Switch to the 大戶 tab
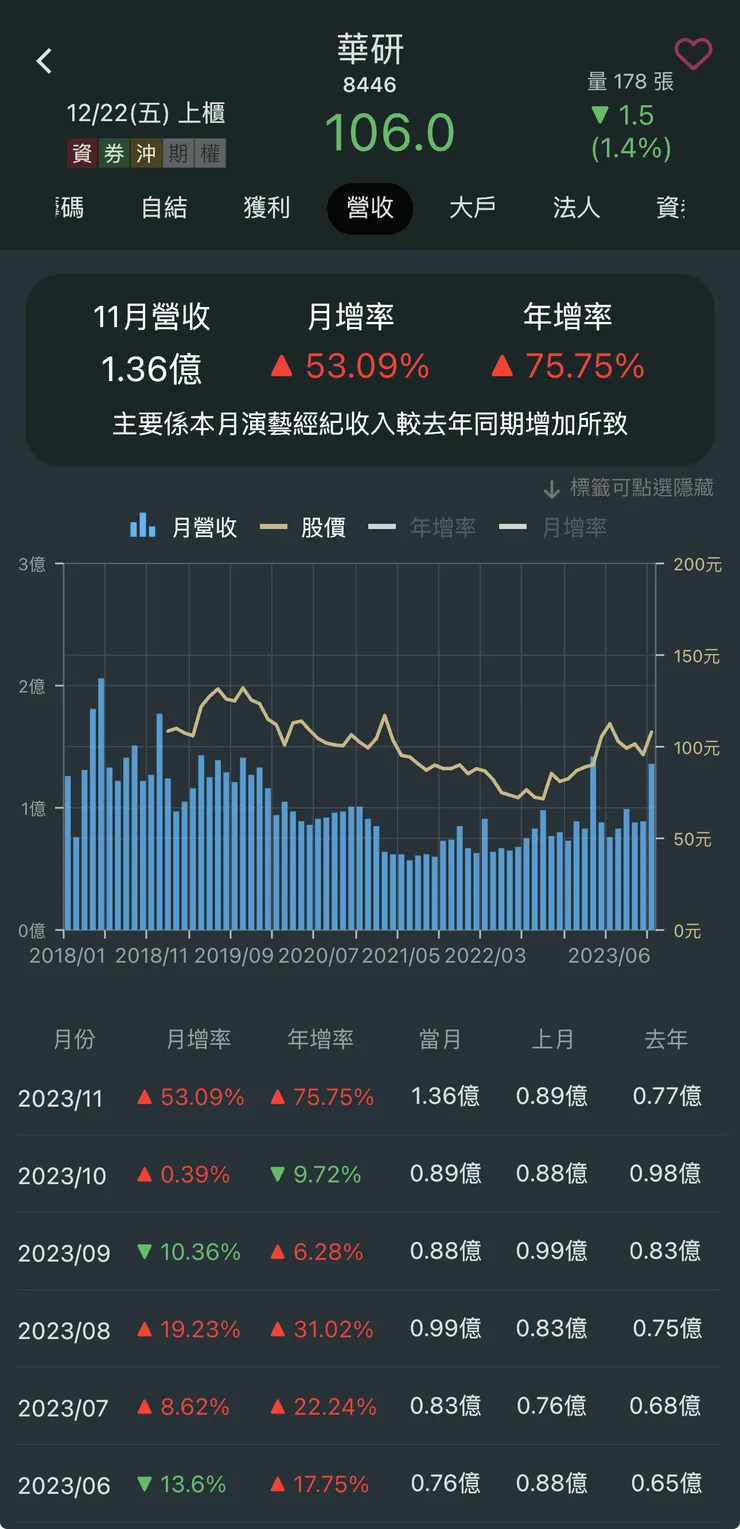This screenshot has width=740, height=1529. (472, 209)
